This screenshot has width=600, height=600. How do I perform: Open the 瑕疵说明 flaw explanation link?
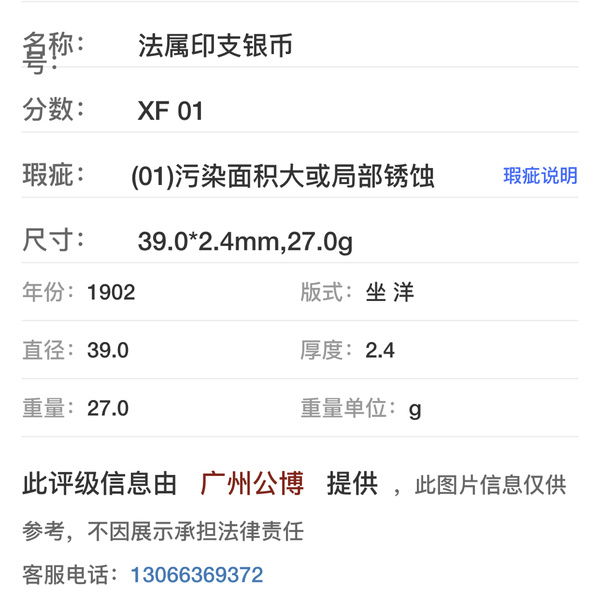click(540, 176)
